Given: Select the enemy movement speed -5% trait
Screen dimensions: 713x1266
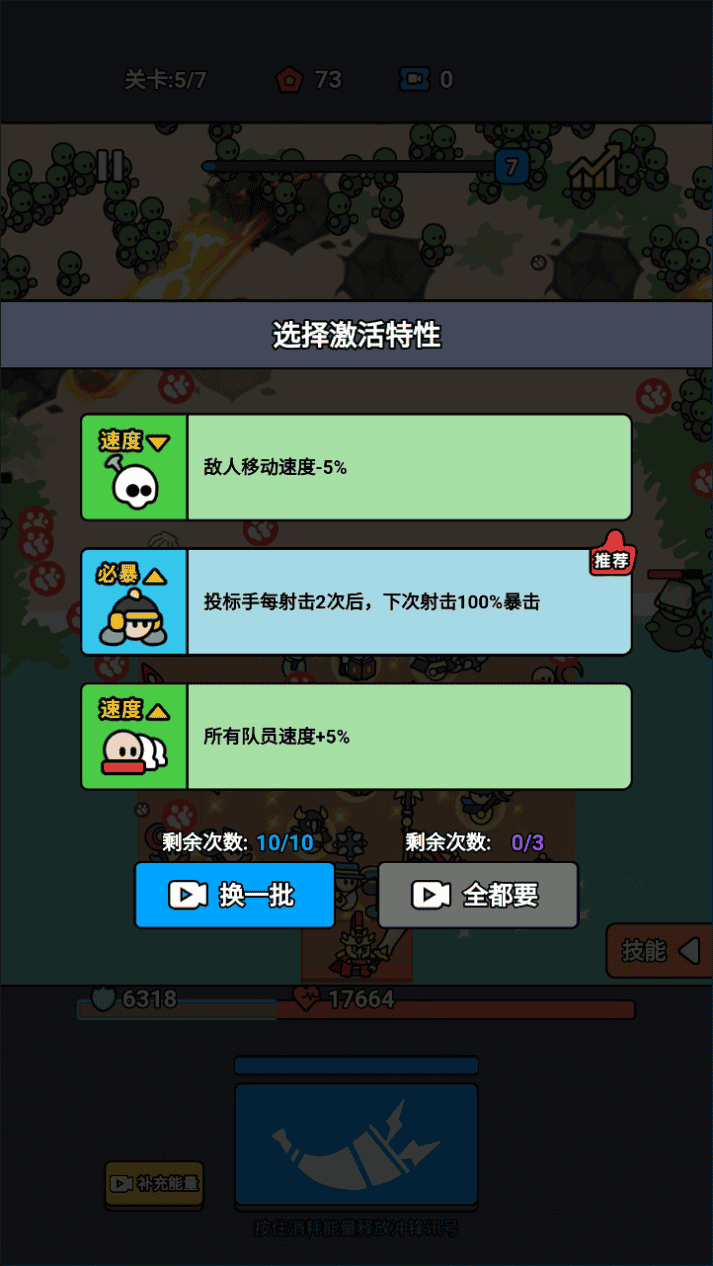Looking at the screenshot, I should (x=356, y=467).
